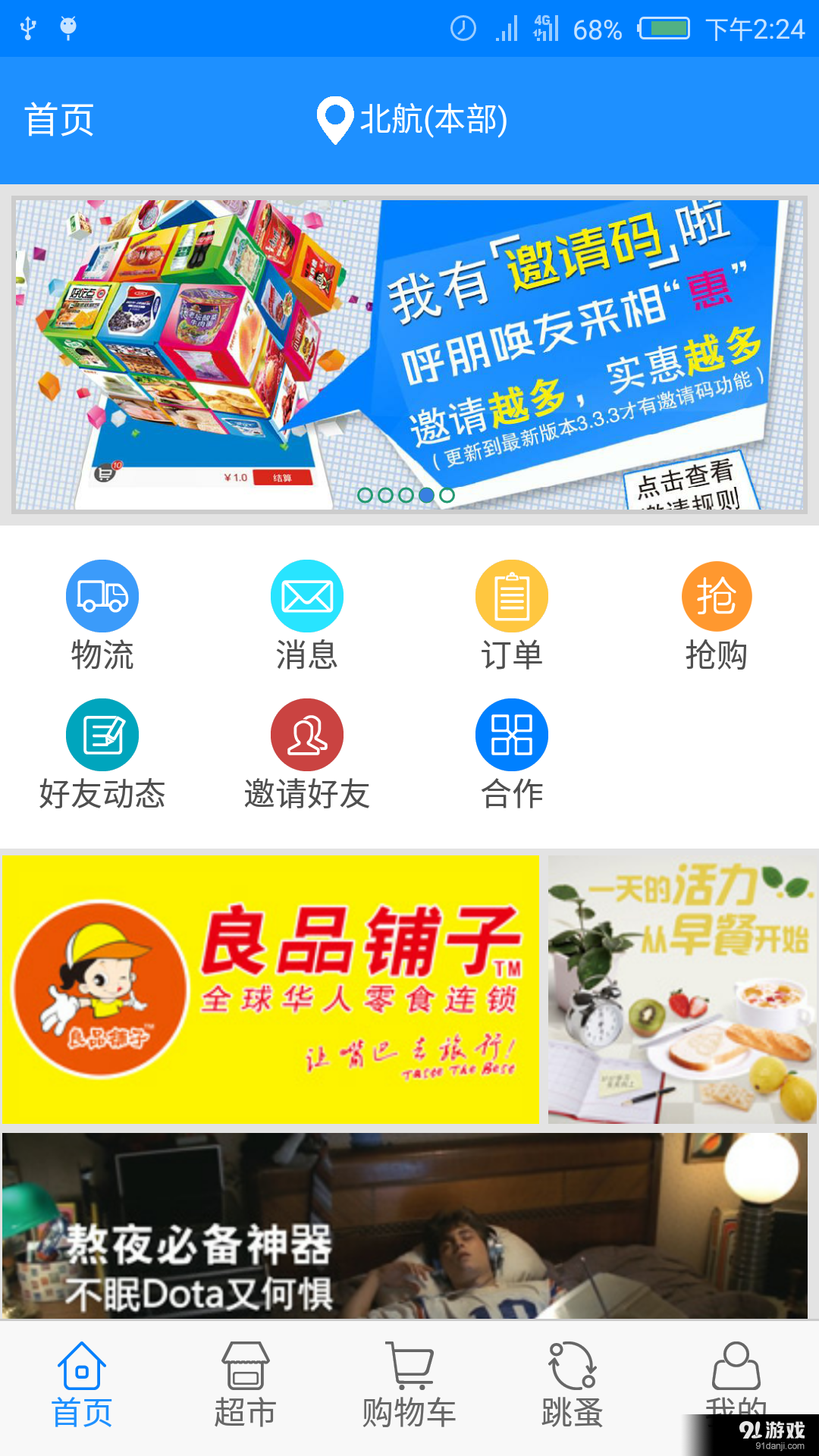View your 订单 orders via clipboard icon

[511, 596]
